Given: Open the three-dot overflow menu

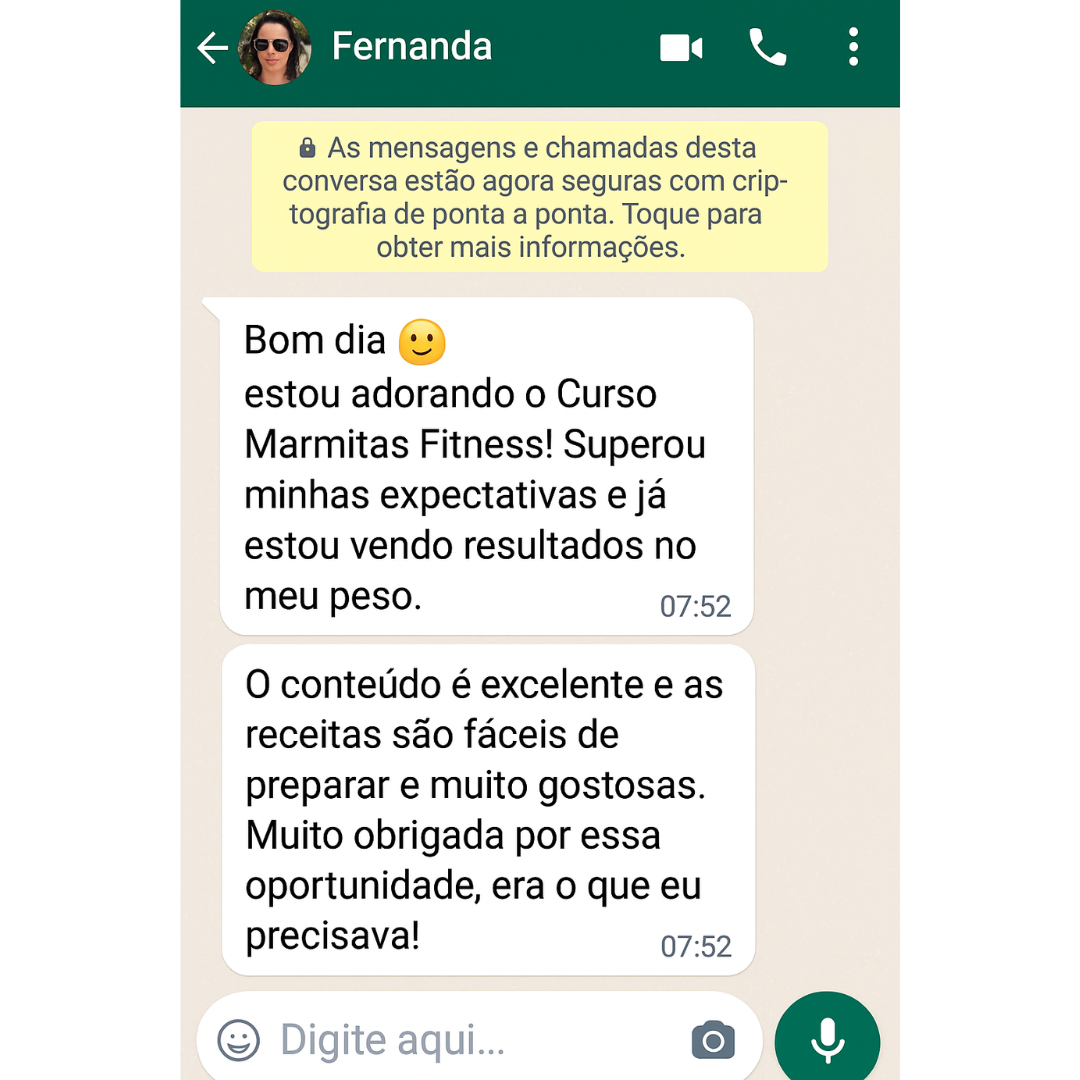Looking at the screenshot, I should (852, 47).
